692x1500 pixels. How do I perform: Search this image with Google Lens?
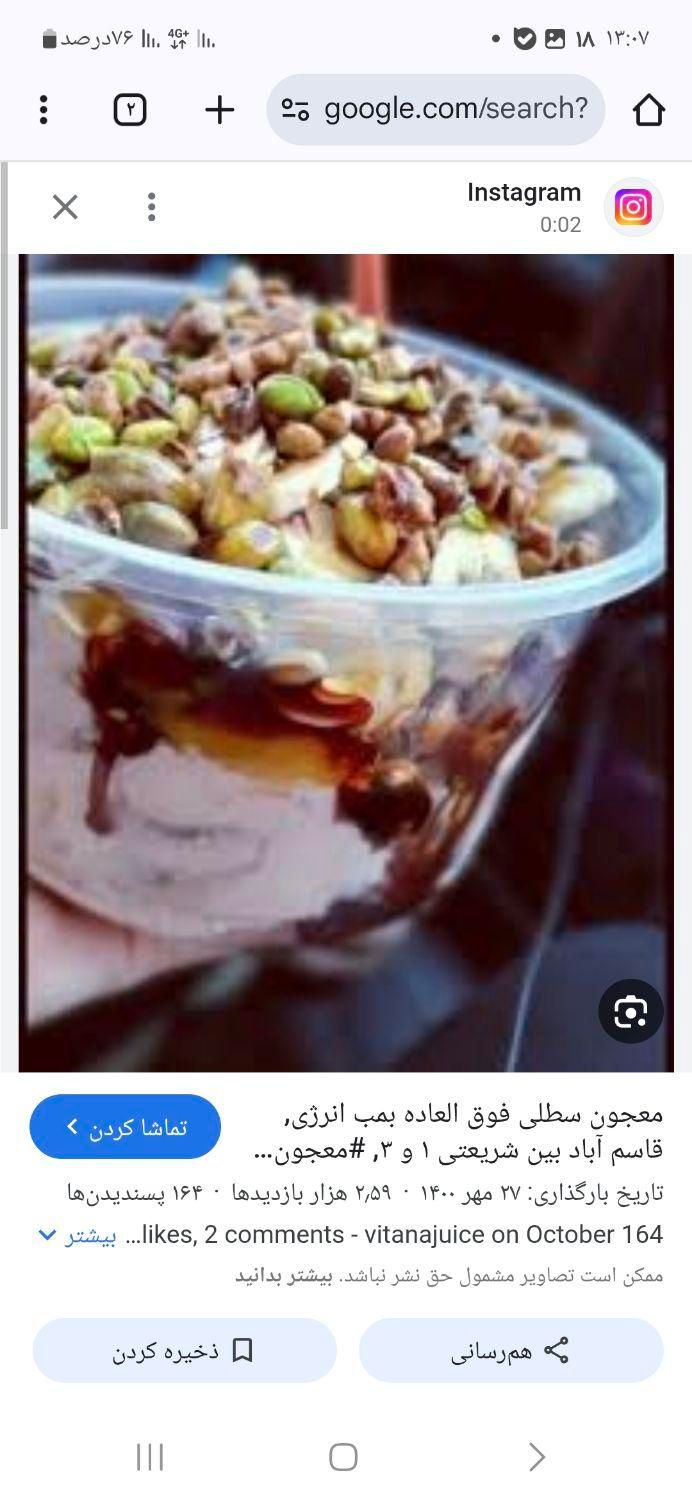tap(631, 1012)
